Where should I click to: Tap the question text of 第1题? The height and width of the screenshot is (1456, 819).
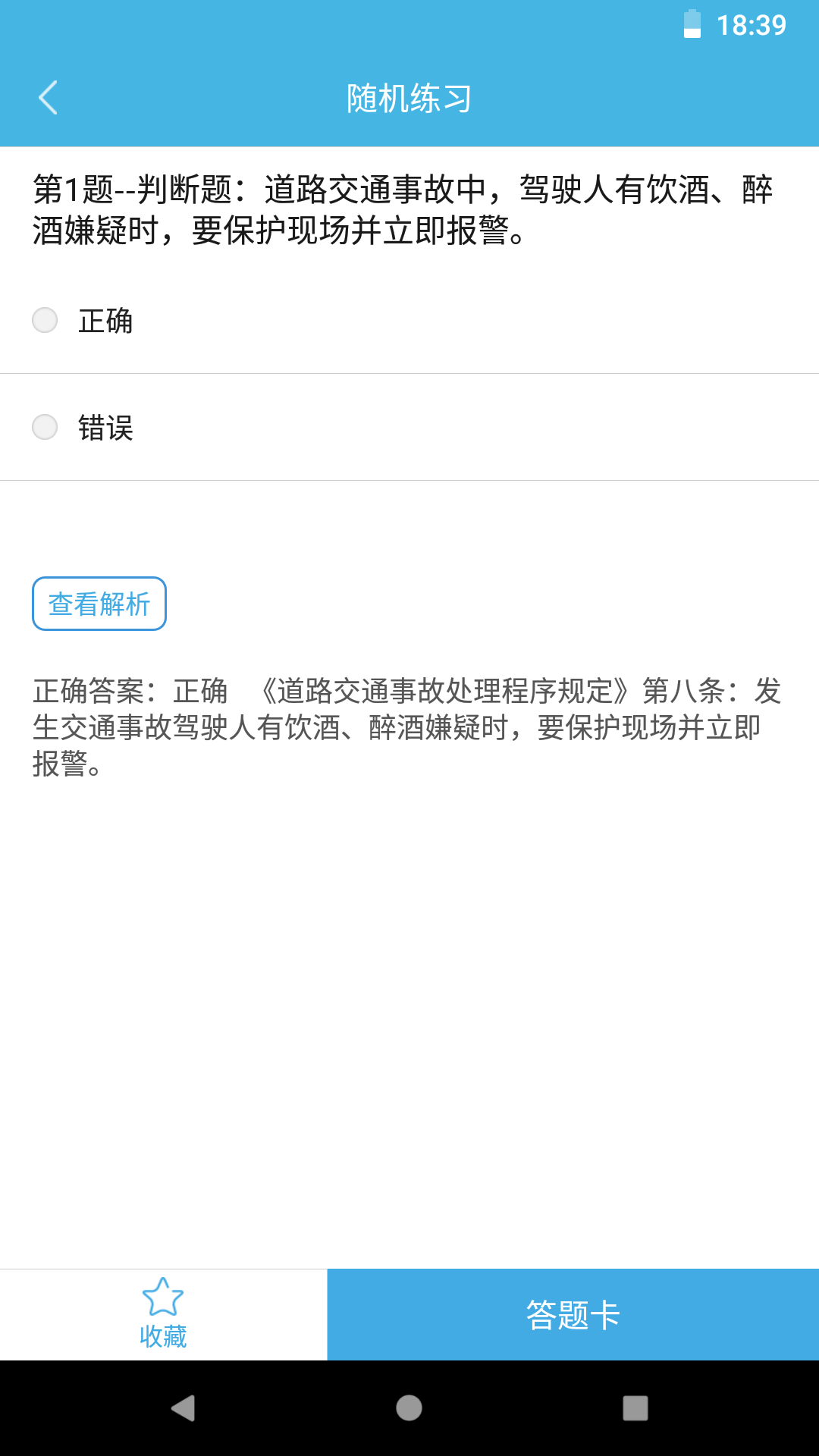tap(402, 209)
